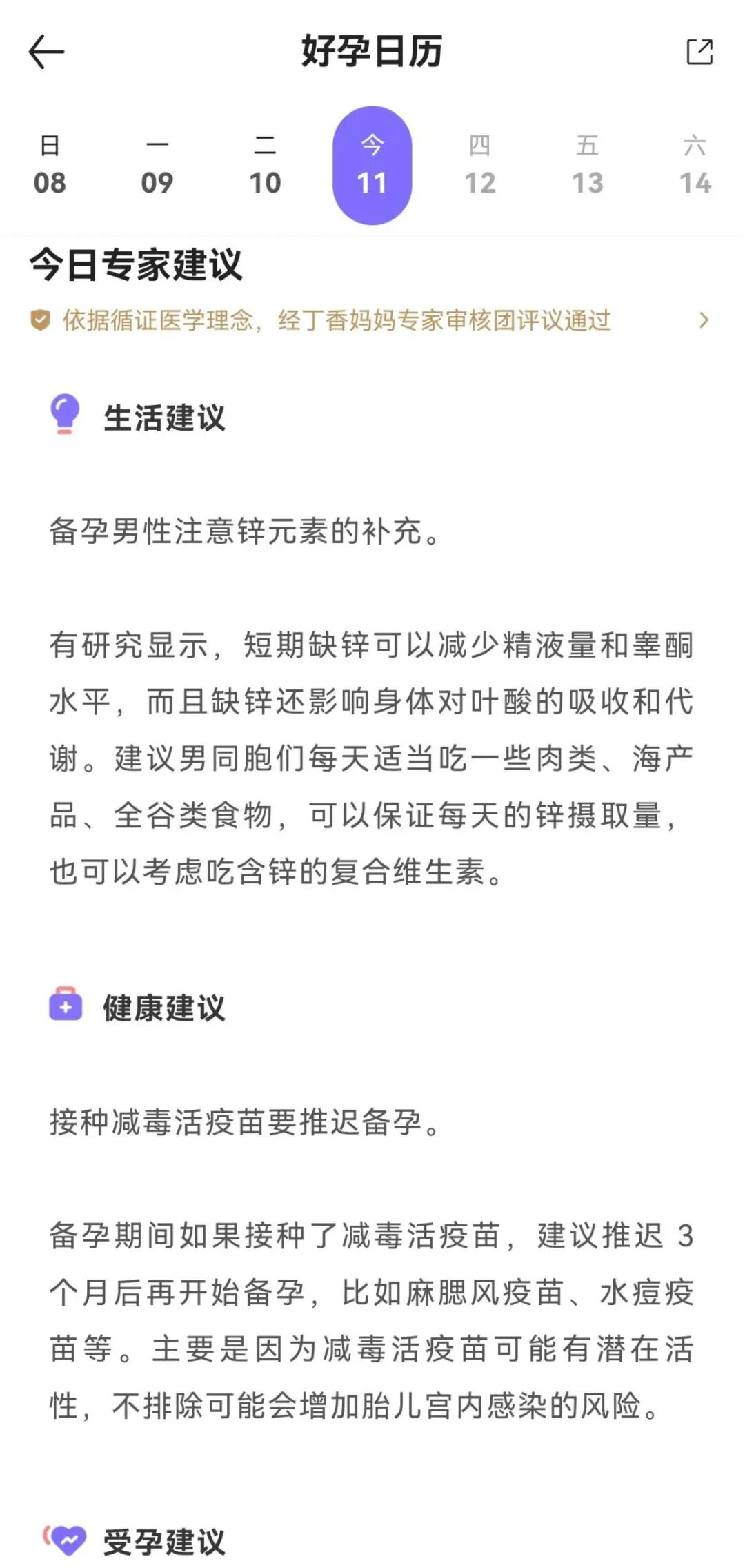Share via the top-right export icon
The height and width of the screenshot is (1568, 745).
pos(699,52)
